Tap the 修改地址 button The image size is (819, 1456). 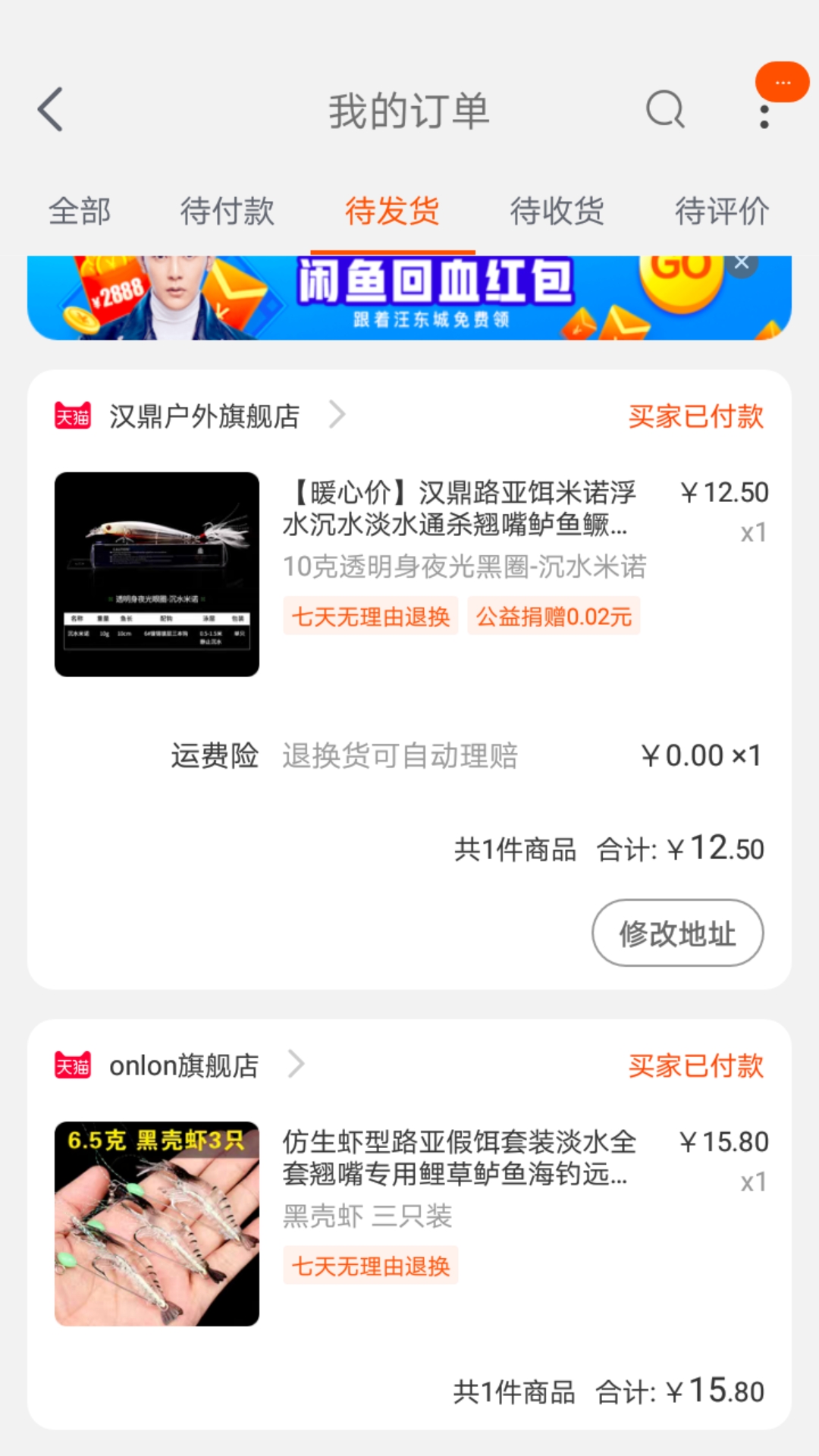tap(678, 933)
